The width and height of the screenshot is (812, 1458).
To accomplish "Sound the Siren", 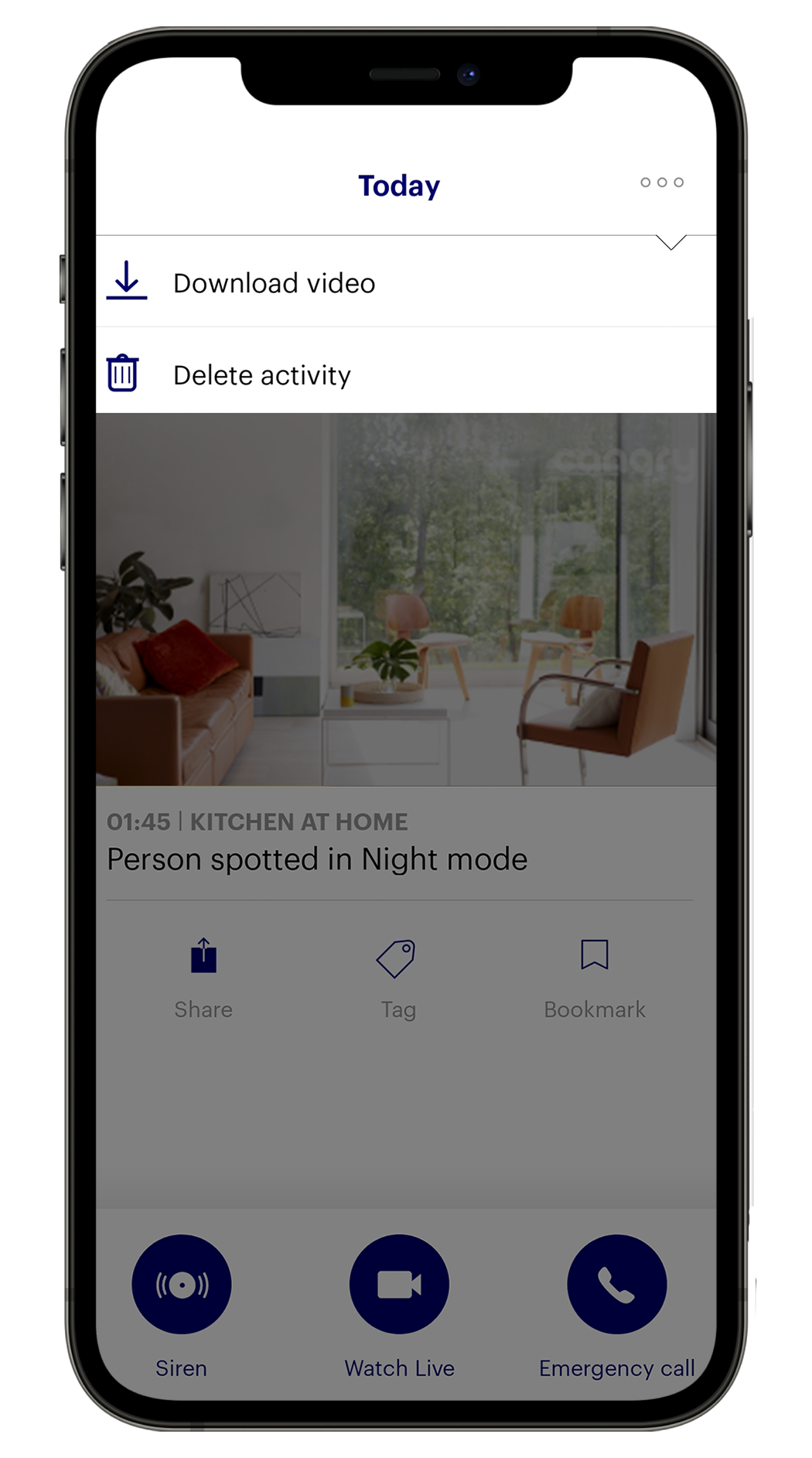I will pos(182,1284).
